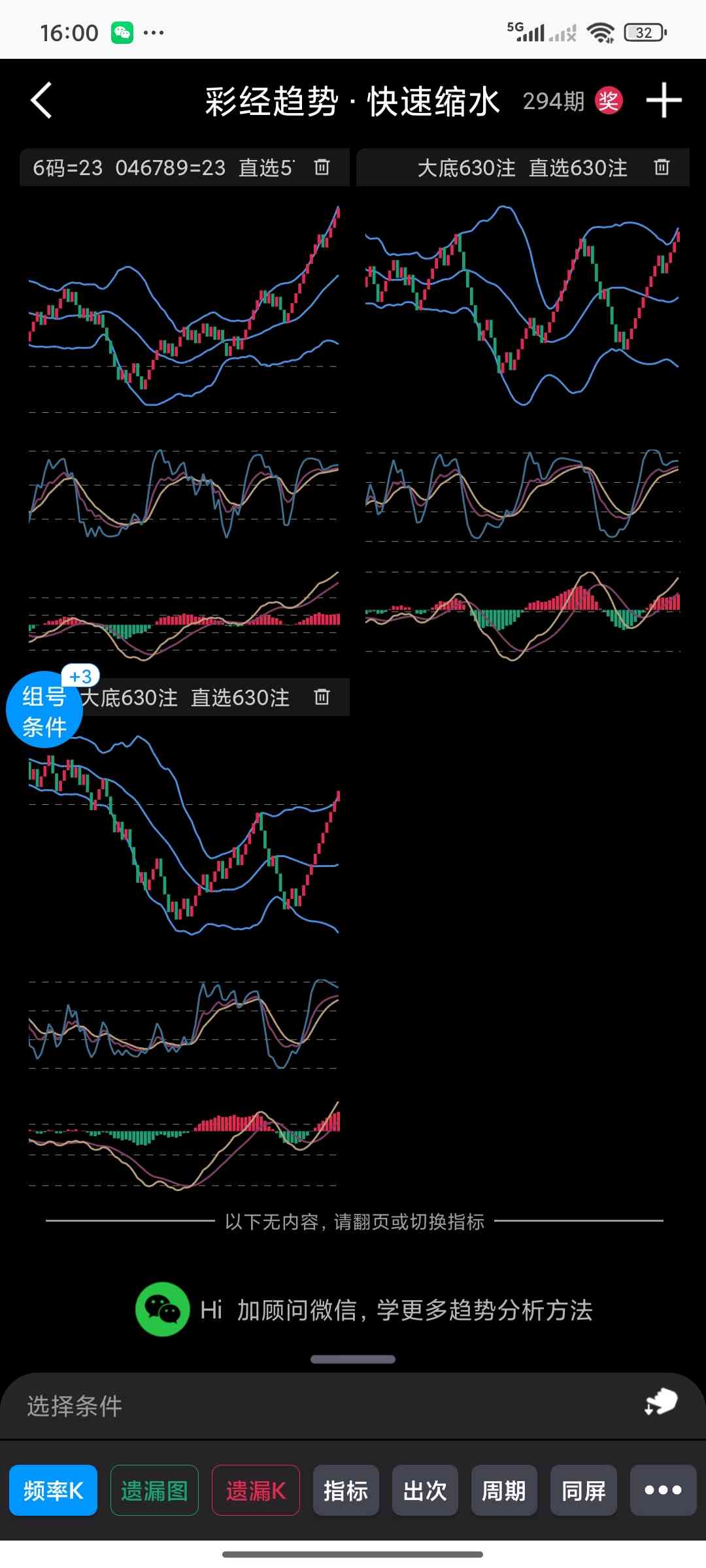Open the 6码=23 046789=23 chart header
Image resolution: width=706 pixels, height=1568 pixels.
click(163, 167)
